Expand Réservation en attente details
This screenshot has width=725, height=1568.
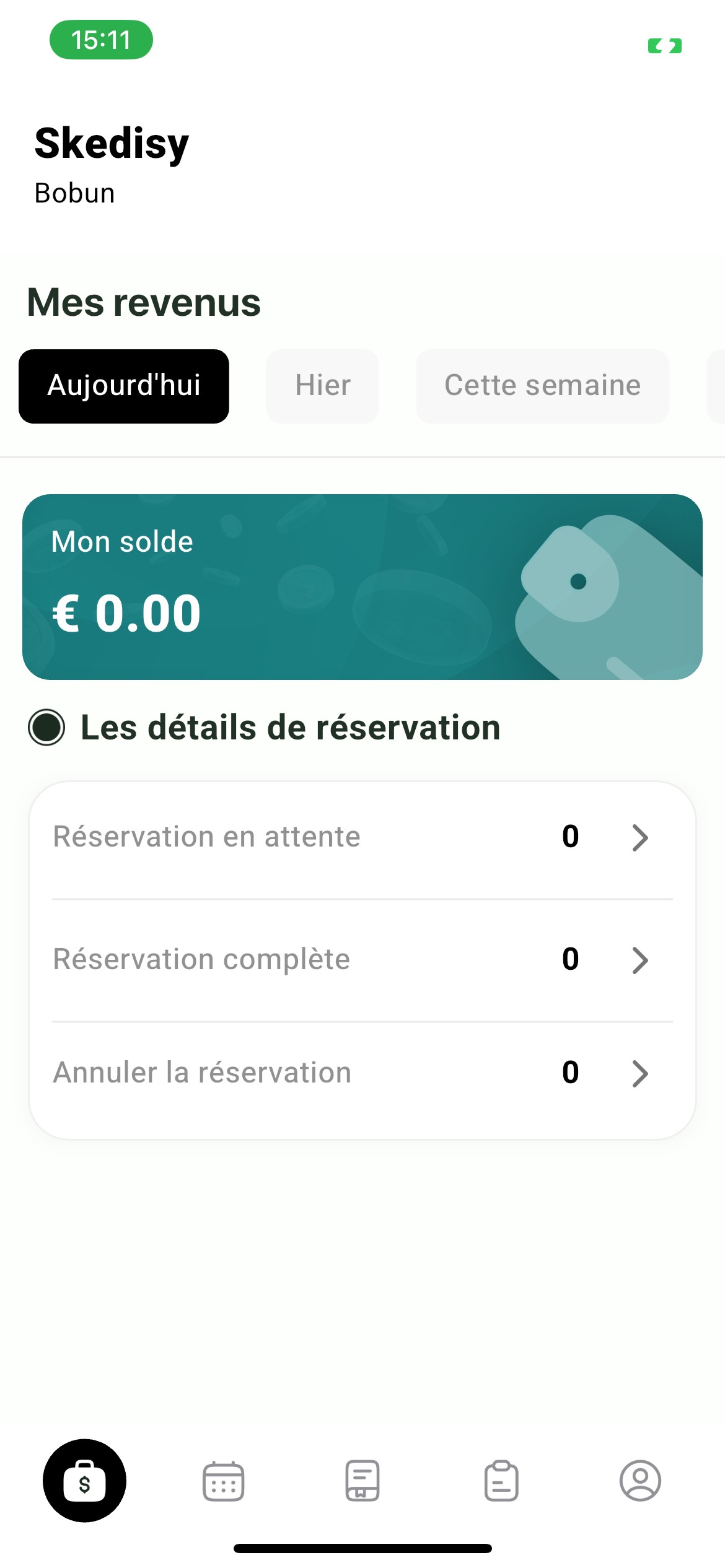(x=641, y=837)
